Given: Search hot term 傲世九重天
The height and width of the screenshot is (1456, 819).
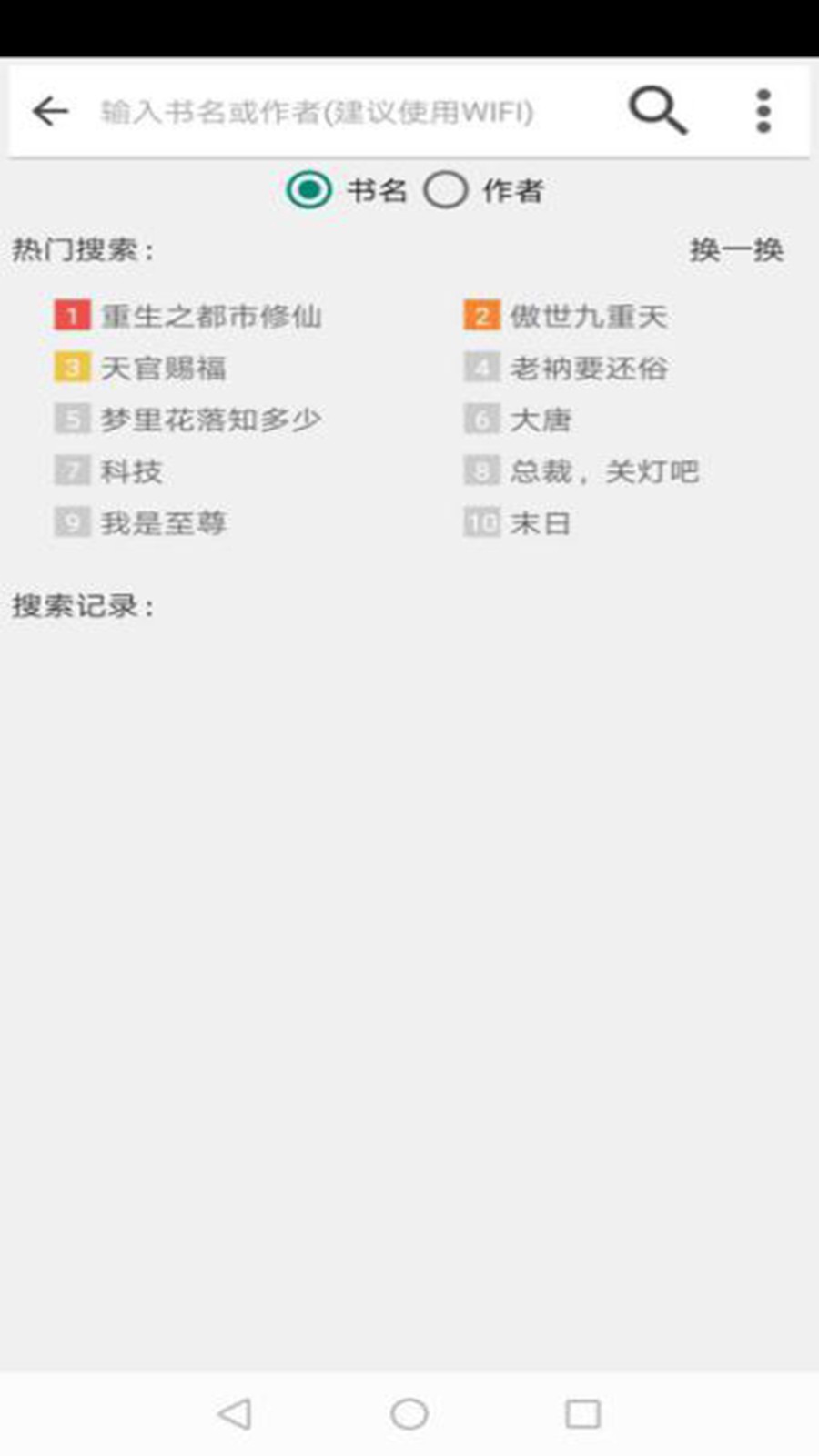Looking at the screenshot, I should point(588,316).
